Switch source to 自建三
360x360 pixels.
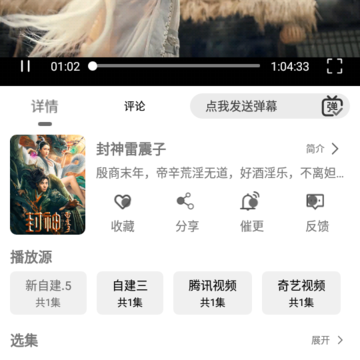[130, 293]
